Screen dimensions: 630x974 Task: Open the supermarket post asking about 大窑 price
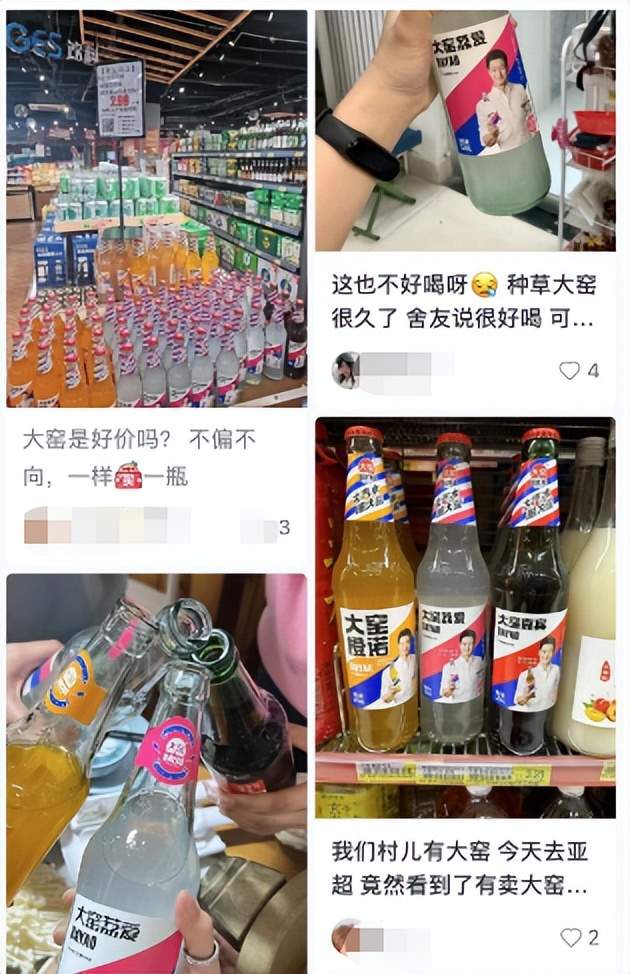(157, 208)
